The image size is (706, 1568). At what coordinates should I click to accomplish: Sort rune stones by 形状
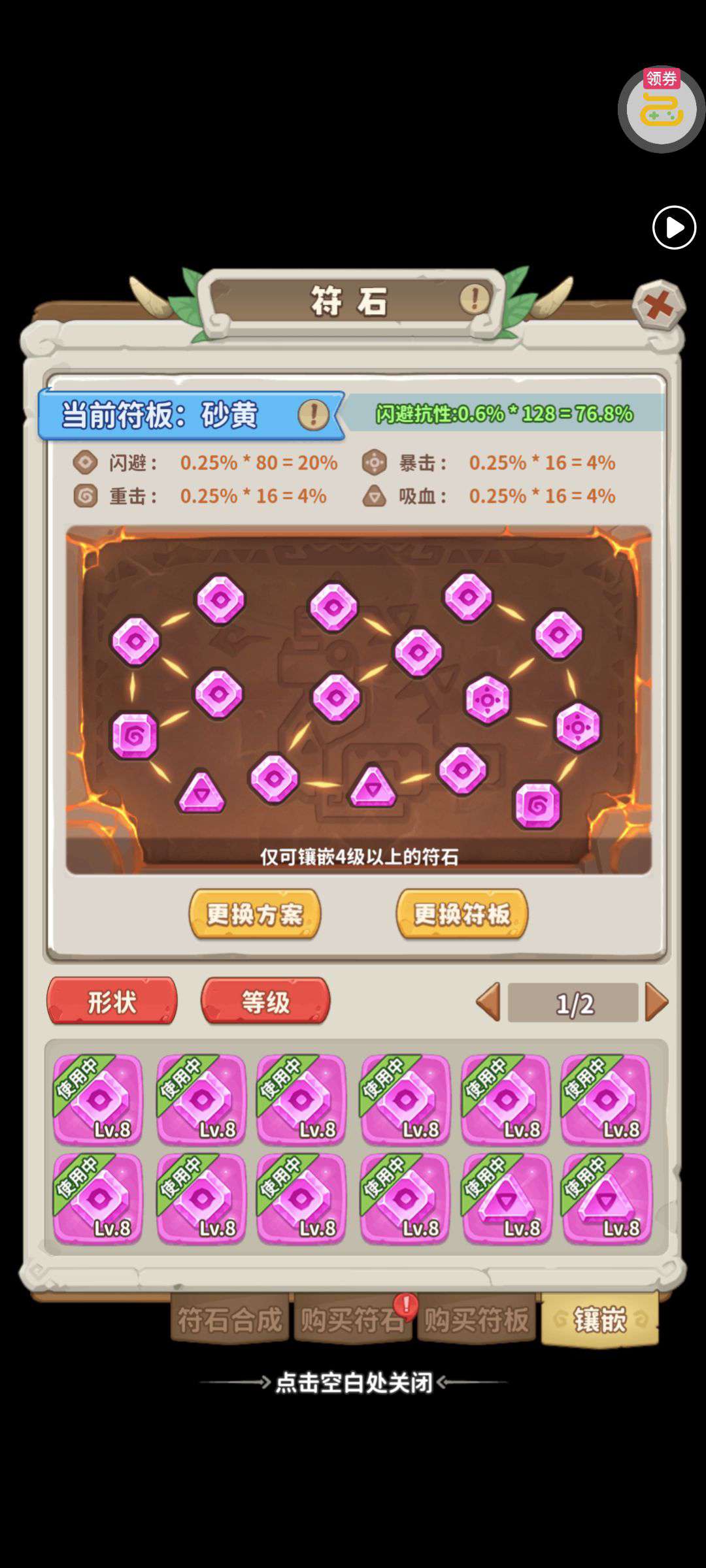click(112, 1001)
